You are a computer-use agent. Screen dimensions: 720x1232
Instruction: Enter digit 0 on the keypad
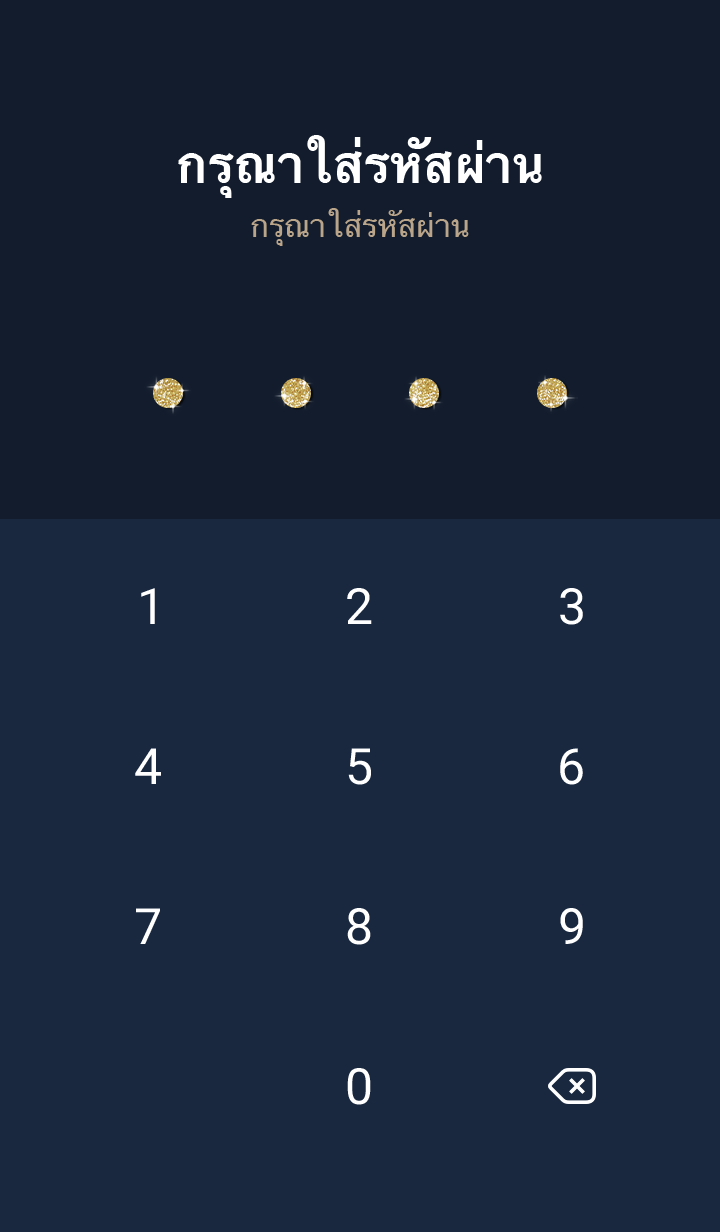[x=359, y=1087]
